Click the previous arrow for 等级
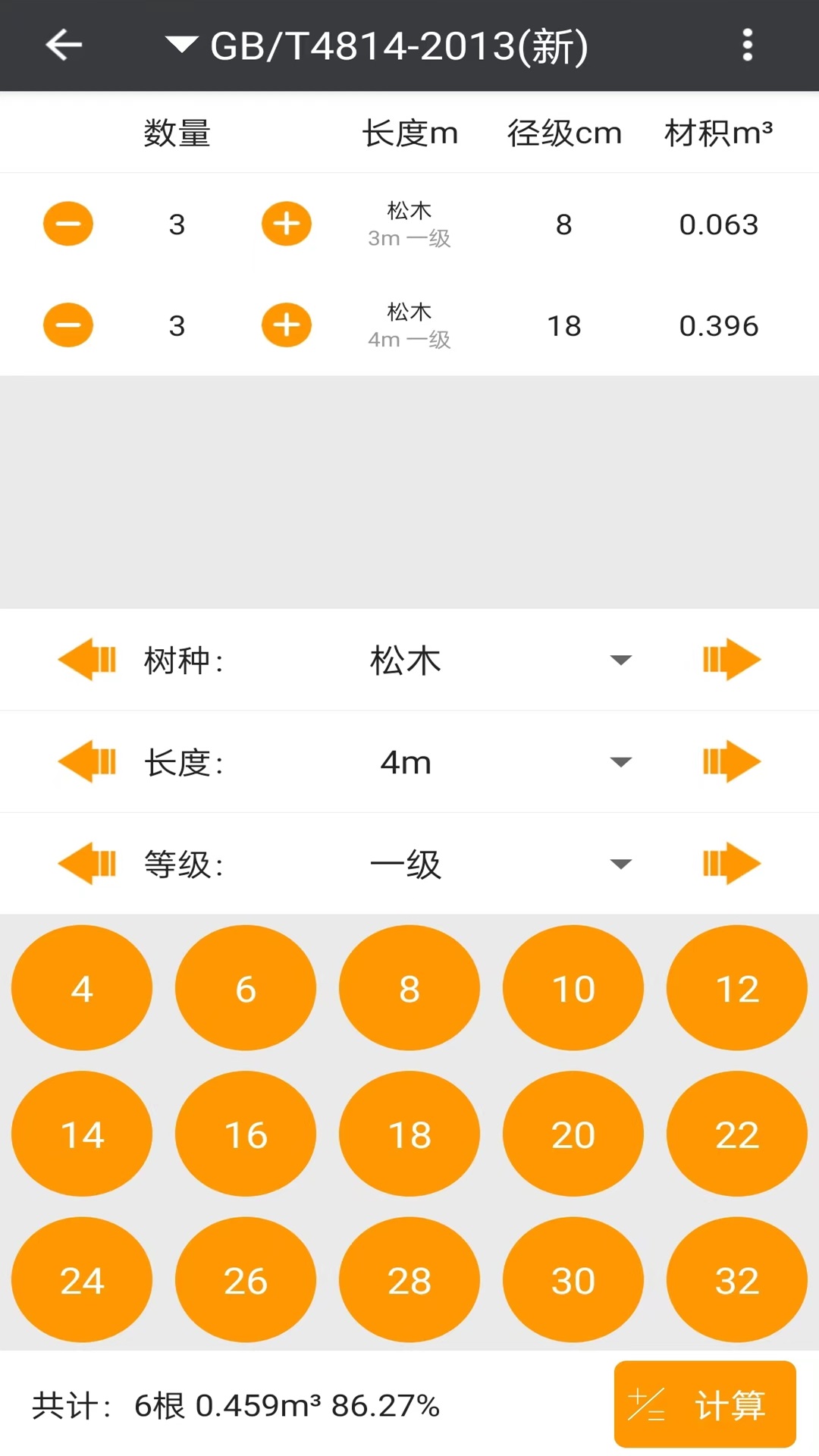819x1456 pixels. pos(87,863)
